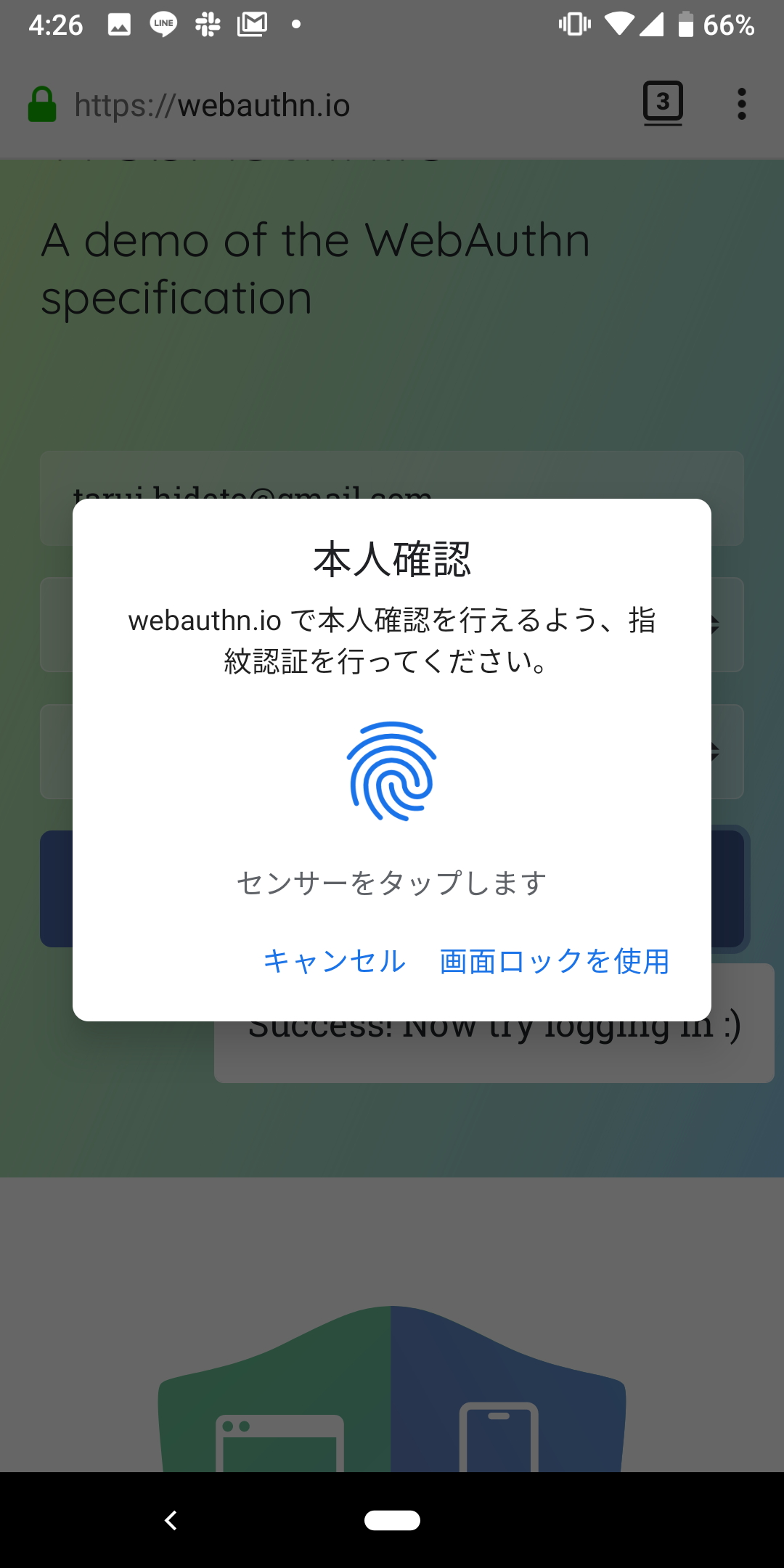Tap the home pill at screen bottom
Image resolution: width=784 pixels, height=1568 pixels.
pyautogui.click(x=392, y=1520)
